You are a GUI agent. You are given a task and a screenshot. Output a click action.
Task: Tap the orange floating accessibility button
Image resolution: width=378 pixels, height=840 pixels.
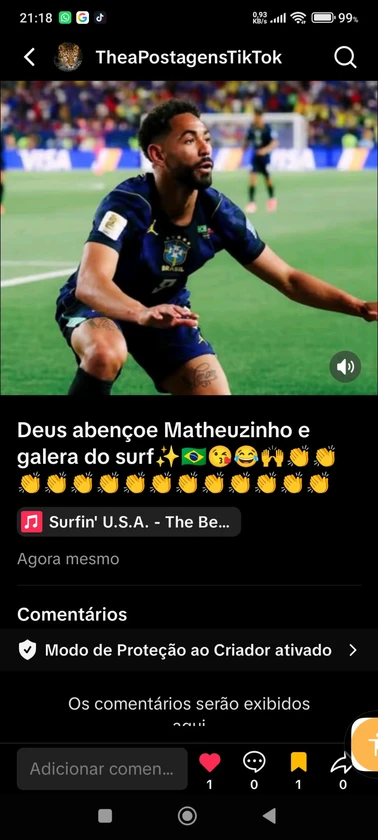point(366,744)
